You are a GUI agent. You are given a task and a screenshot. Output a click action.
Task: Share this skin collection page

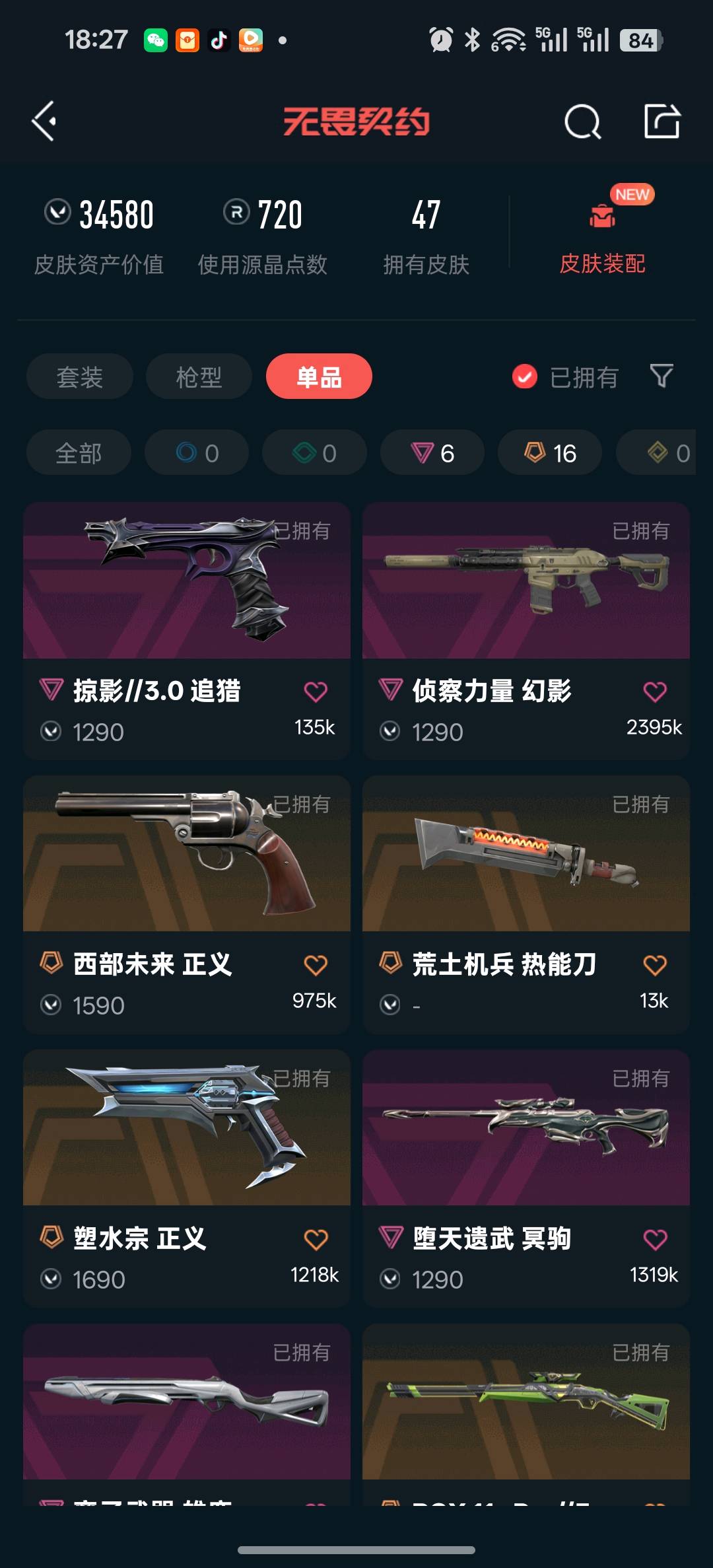[x=662, y=122]
